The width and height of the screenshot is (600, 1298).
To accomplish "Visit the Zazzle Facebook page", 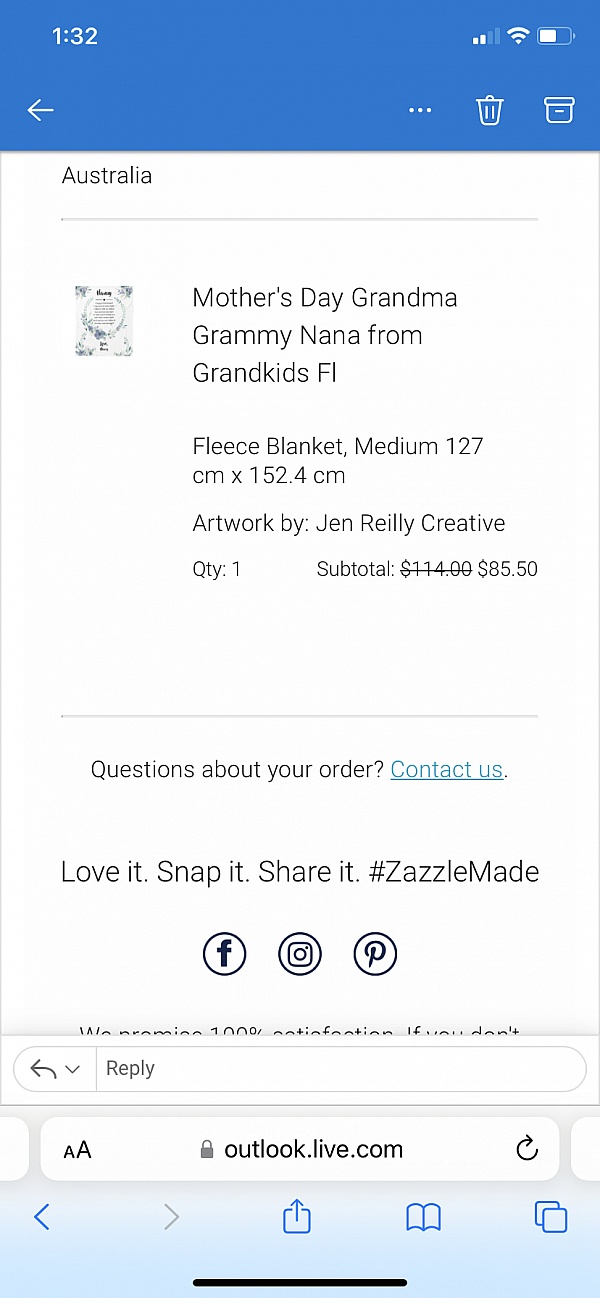I will point(225,954).
